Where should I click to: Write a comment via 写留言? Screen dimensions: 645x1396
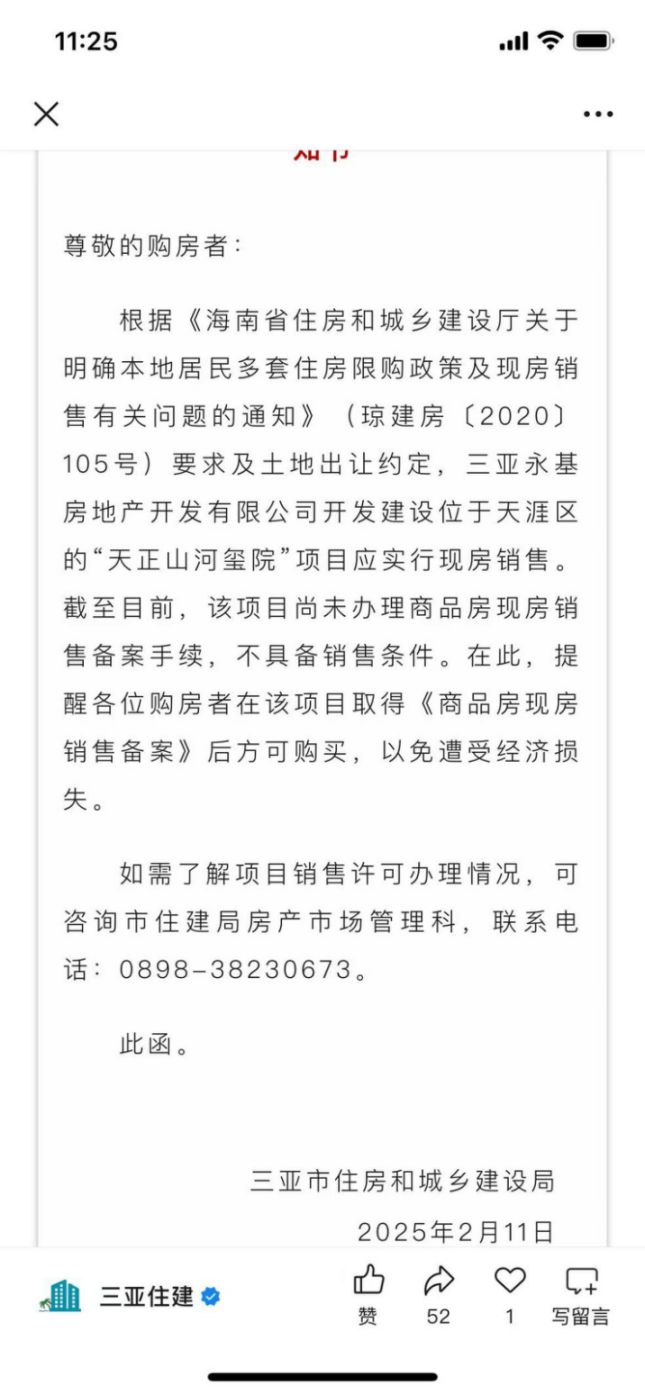click(x=581, y=1294)
